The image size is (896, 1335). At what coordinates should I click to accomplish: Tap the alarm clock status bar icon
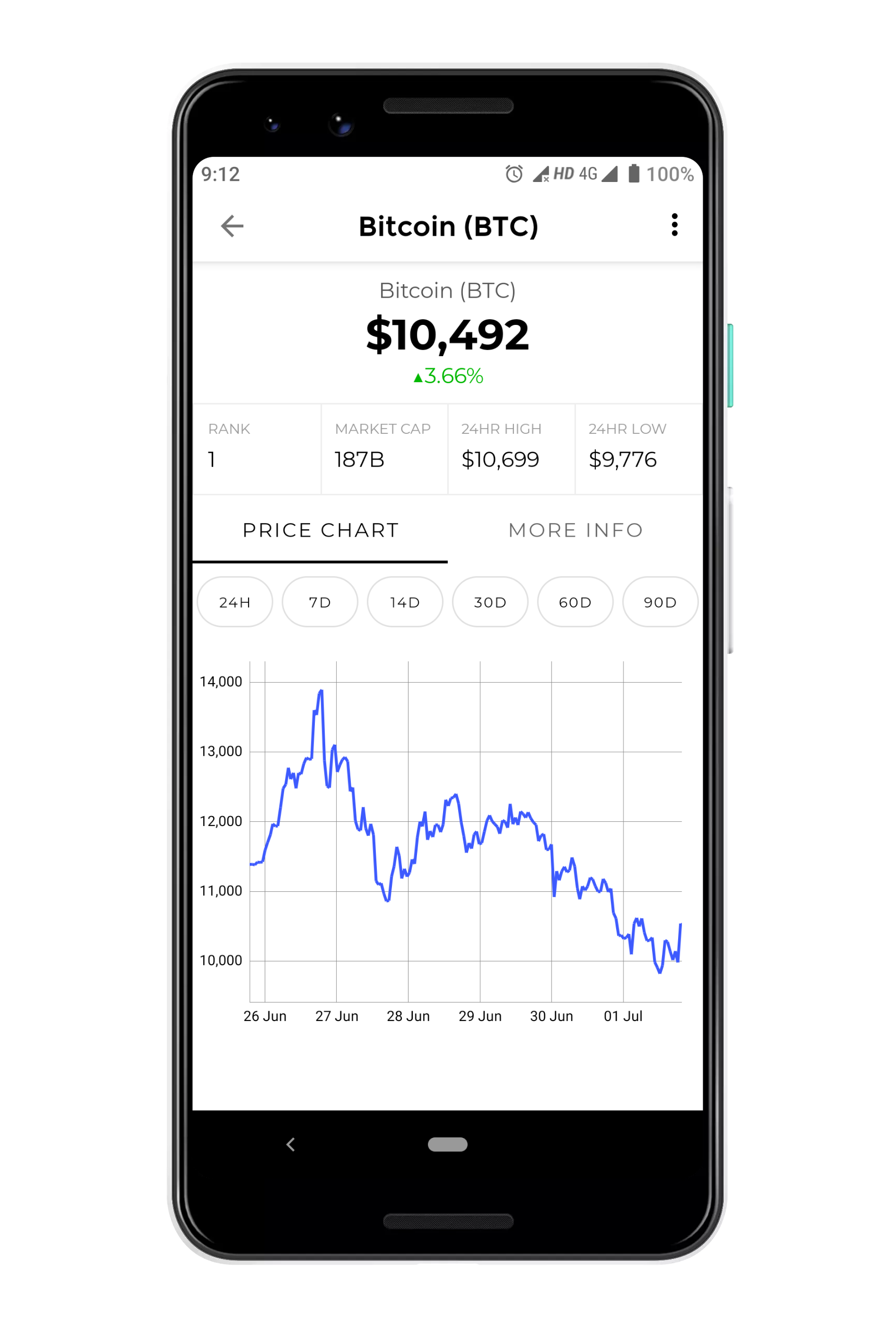(514, 174)
